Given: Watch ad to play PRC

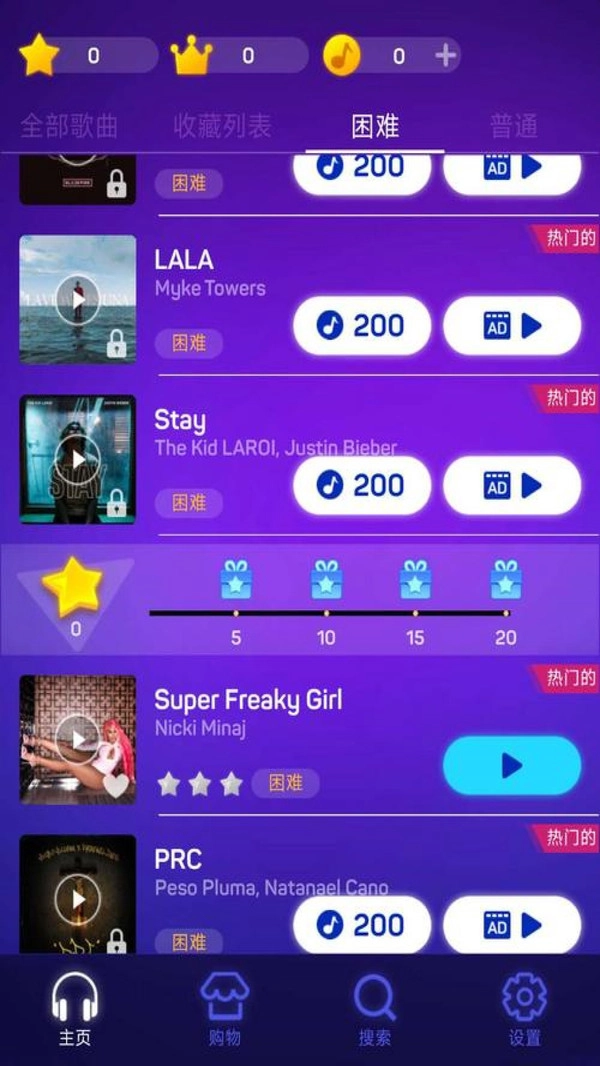Looking at the screenshot, I should tap(512, 926).
